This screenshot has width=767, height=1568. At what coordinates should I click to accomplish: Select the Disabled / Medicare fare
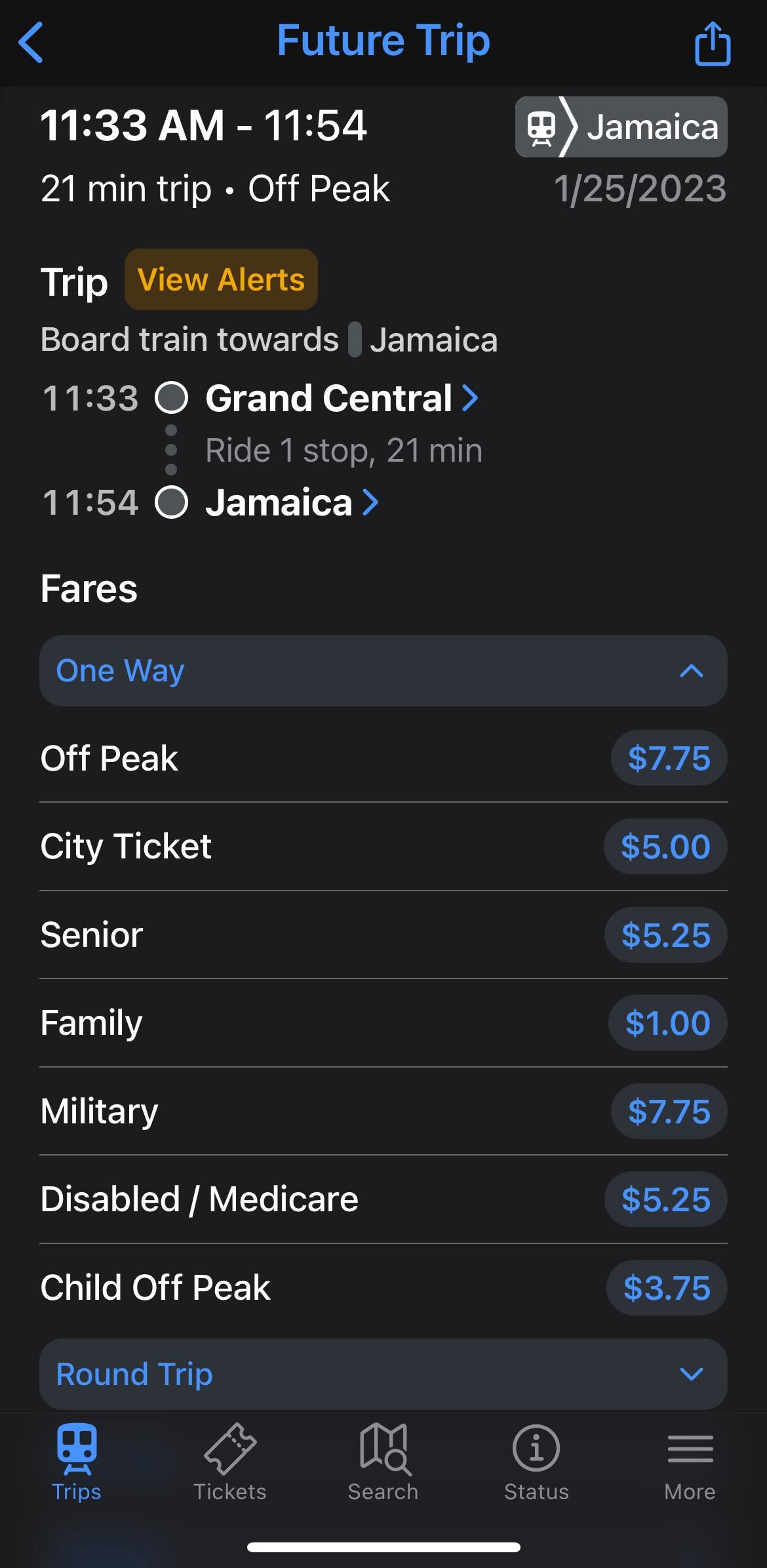(x=665, y=1199)
